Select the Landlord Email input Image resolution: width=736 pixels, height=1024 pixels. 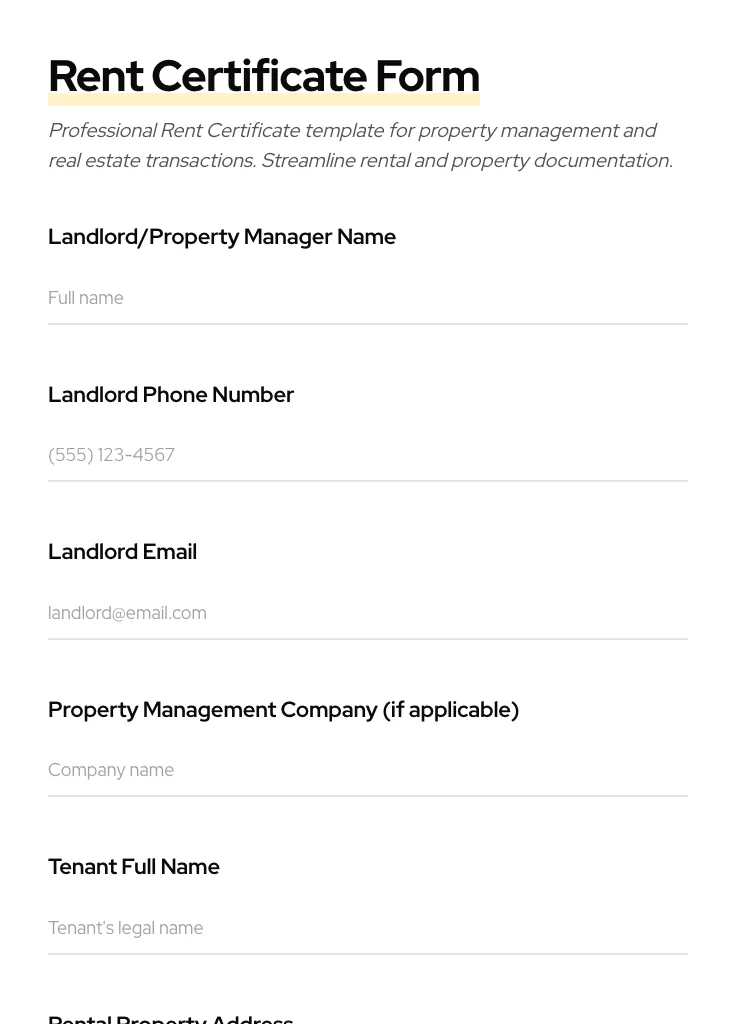click(x=367, y=613)
